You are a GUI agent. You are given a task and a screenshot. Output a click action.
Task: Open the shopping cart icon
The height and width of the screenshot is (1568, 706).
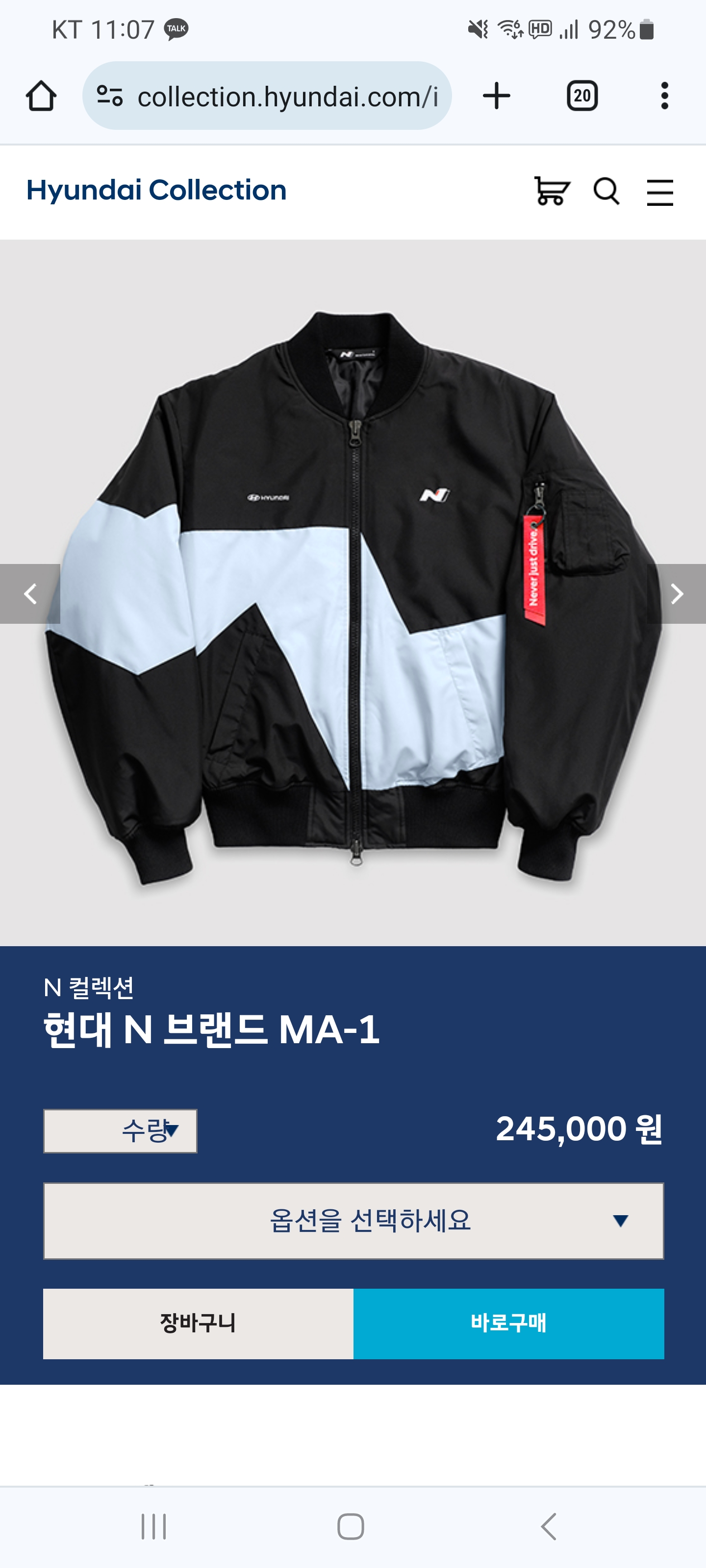[x=551, y=192]
